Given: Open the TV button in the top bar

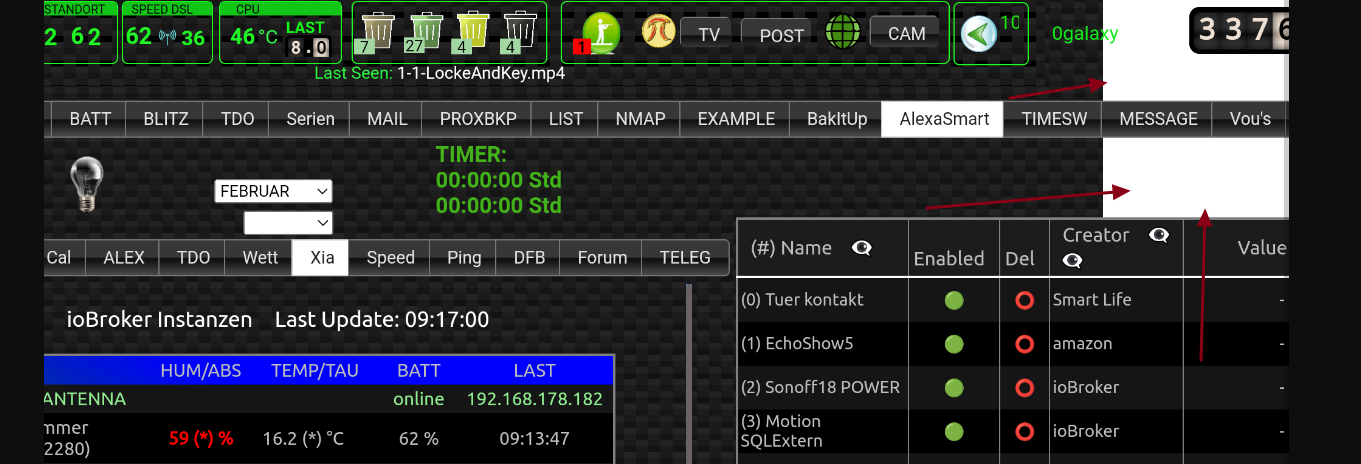Looking at the screenshot, I should 709,34.
